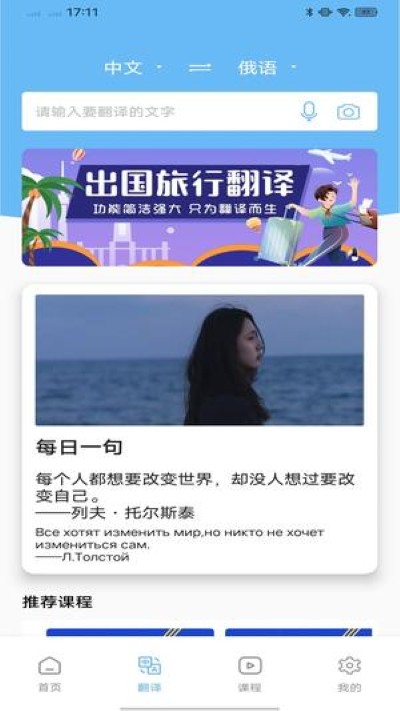The width and height of the screenshot is (400, 711).
Task: Open the 出国旅行翻译 banner
Action: click(x=200, y=207)
